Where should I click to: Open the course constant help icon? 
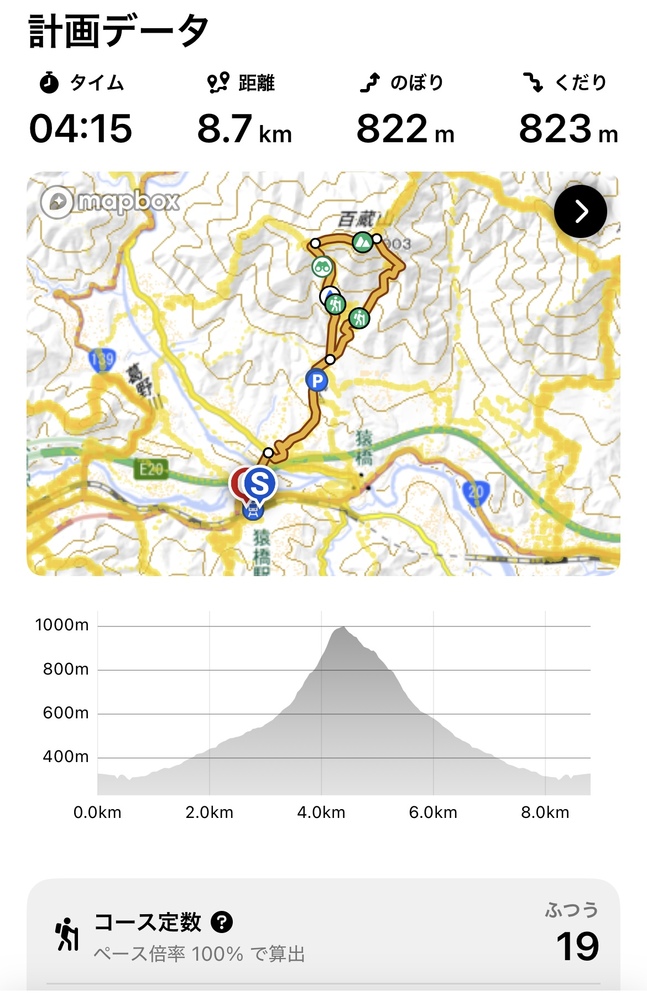[222, 922]
